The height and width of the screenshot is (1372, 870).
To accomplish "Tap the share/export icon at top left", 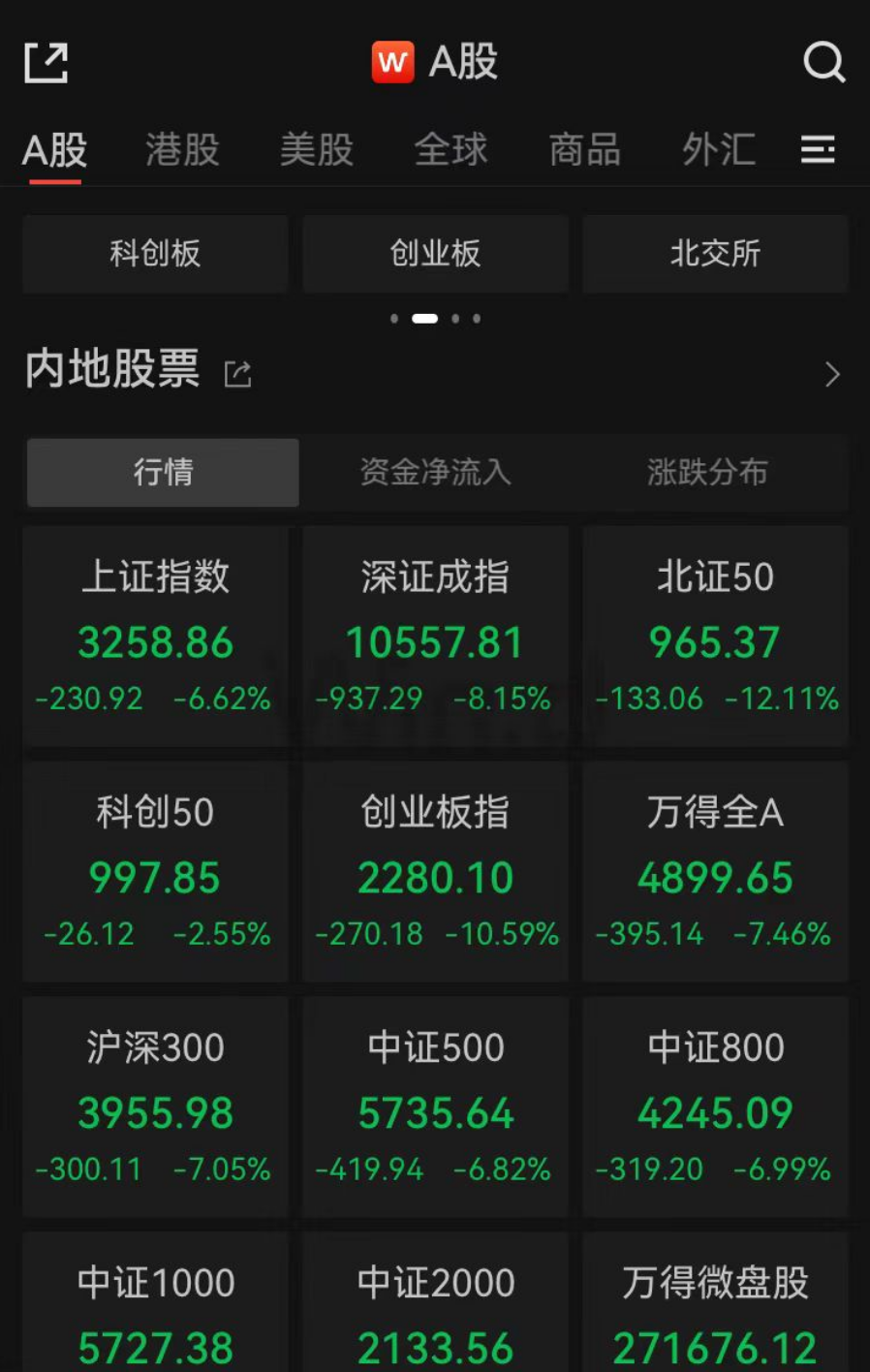I will 46,61.
